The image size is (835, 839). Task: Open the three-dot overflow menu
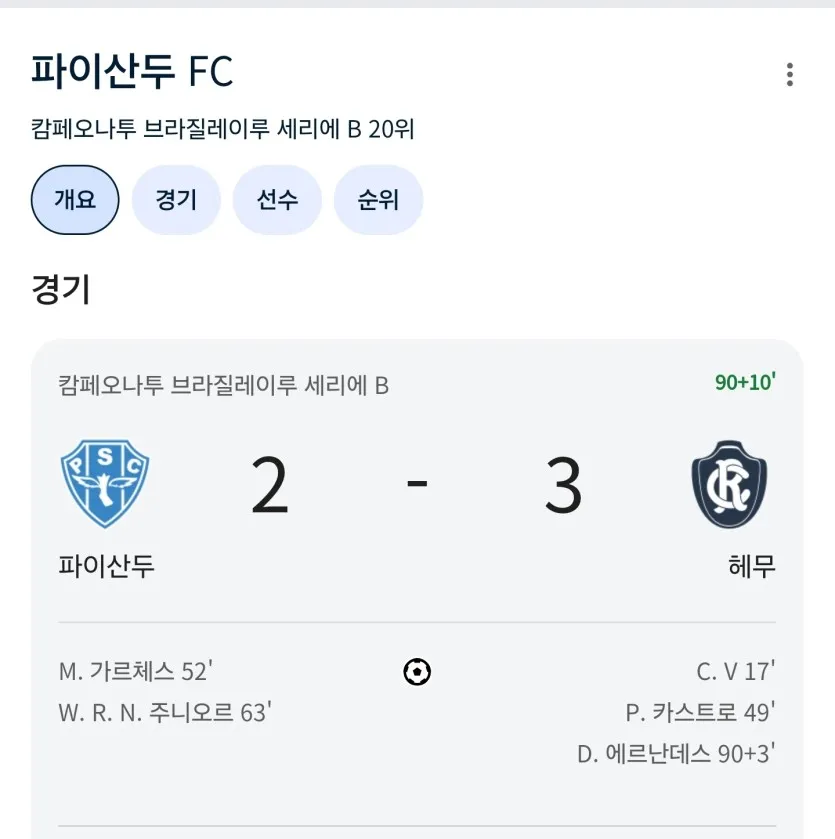tap(790, 75)
